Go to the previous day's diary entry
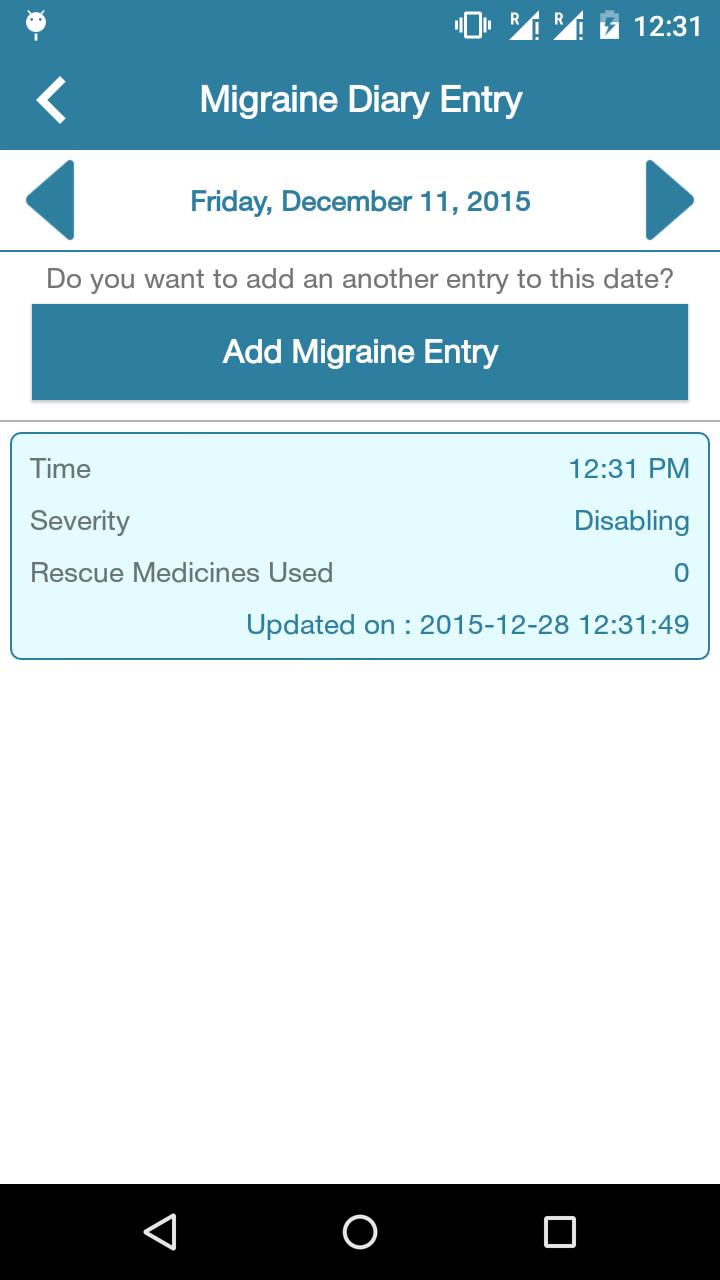The height and width of the screenshot is (1280, 720). tap(49, 200)
